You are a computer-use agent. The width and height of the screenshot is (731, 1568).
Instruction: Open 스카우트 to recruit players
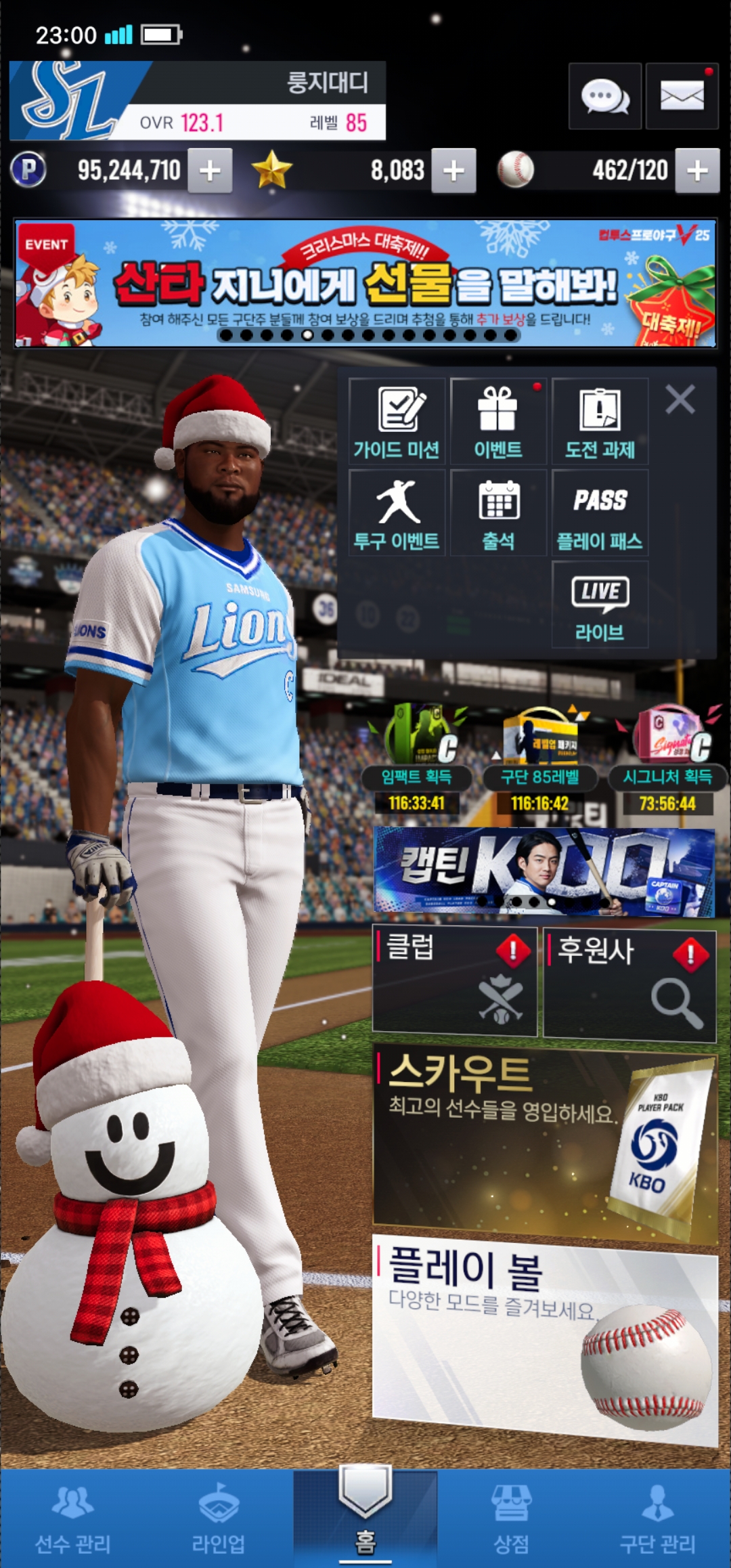click(545, 1144)
